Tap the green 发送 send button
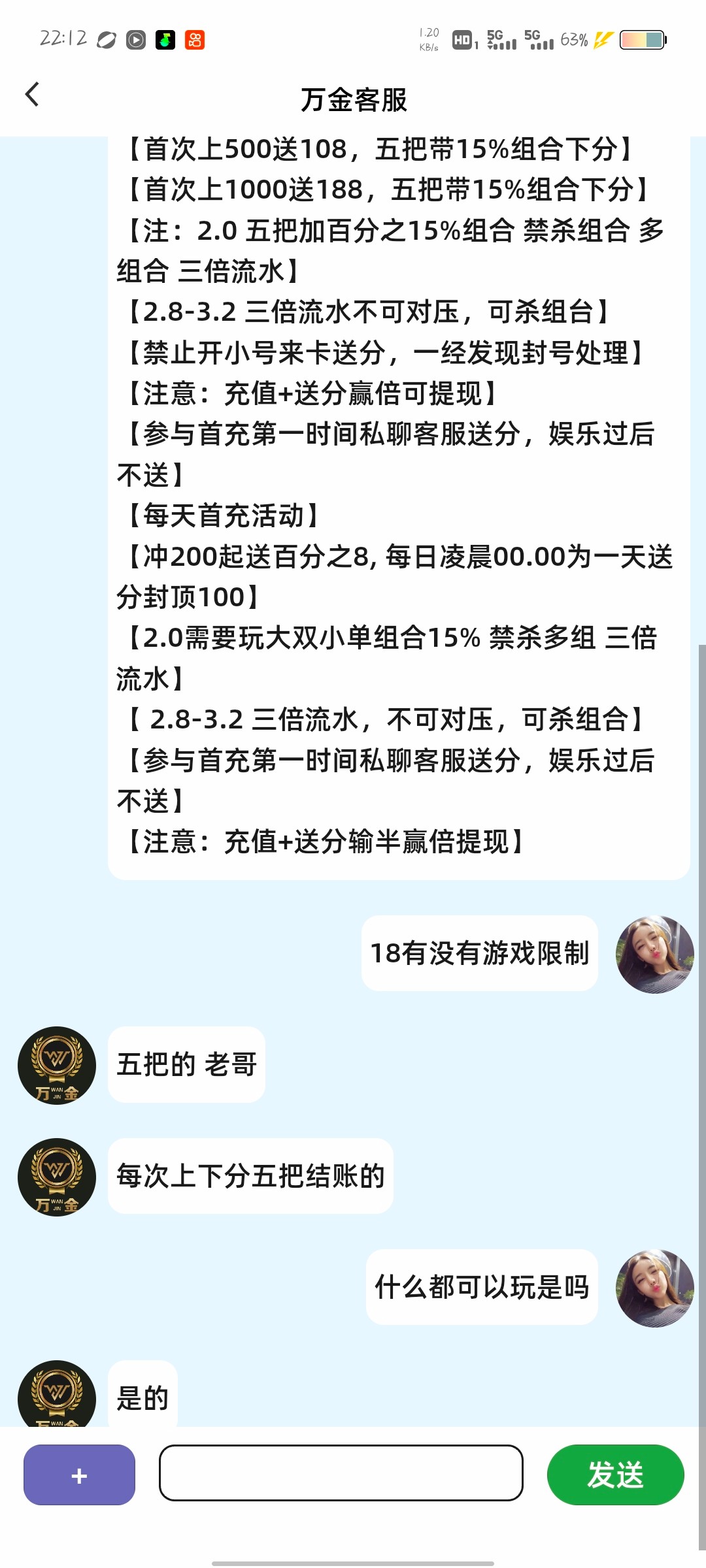 615,1475
